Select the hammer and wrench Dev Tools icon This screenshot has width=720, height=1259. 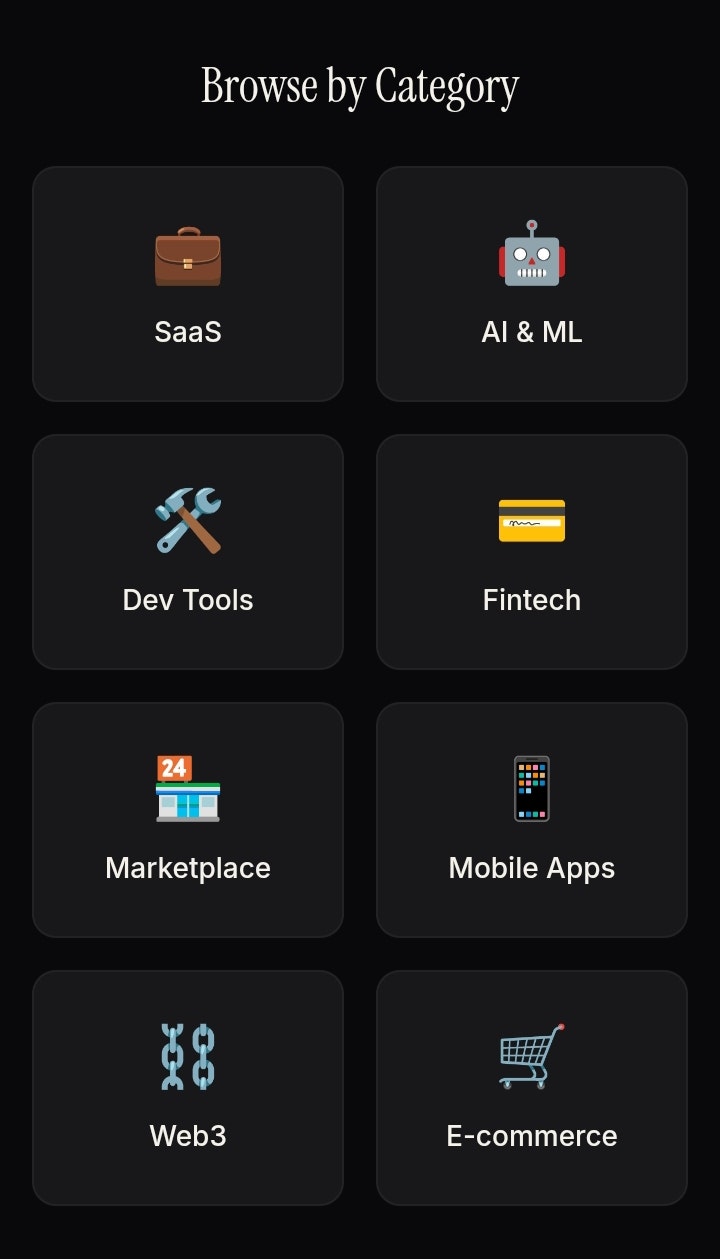pos(187,518)
